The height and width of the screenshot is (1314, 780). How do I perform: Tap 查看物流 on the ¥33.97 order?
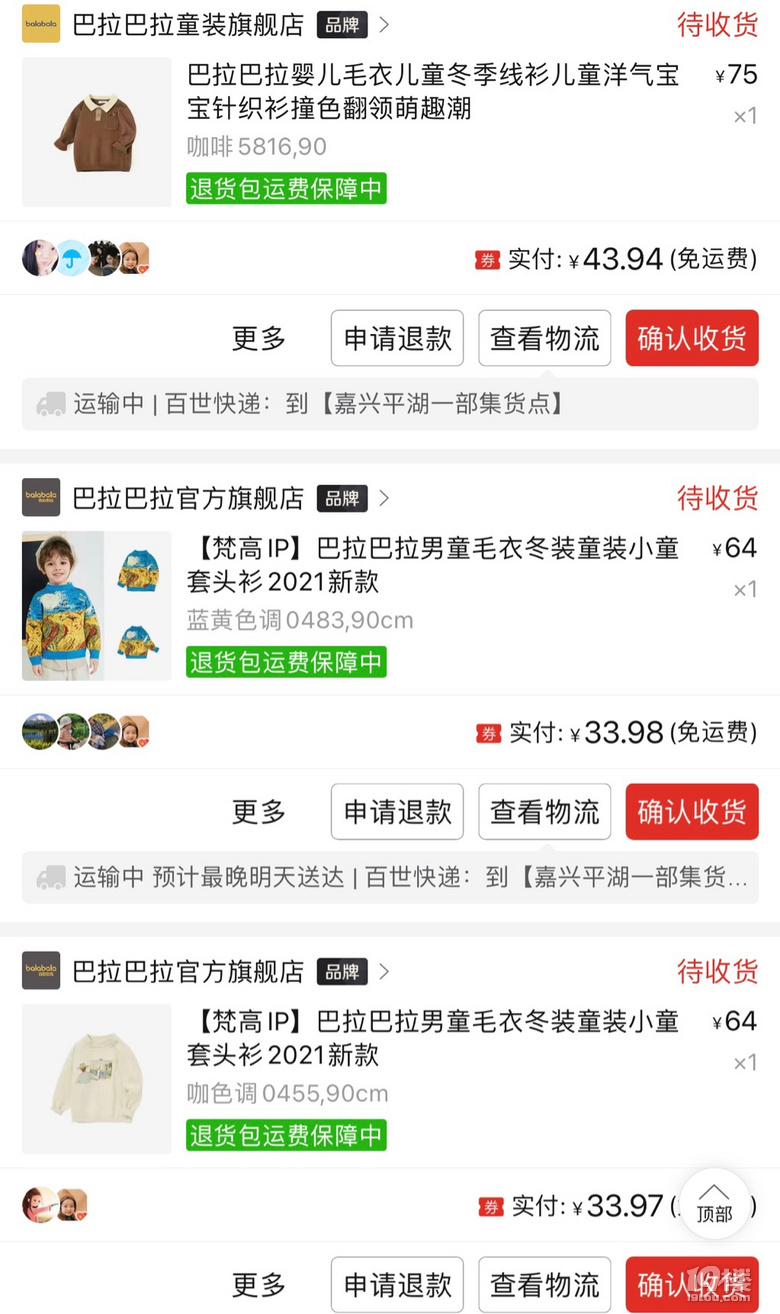click(544, 1284)
